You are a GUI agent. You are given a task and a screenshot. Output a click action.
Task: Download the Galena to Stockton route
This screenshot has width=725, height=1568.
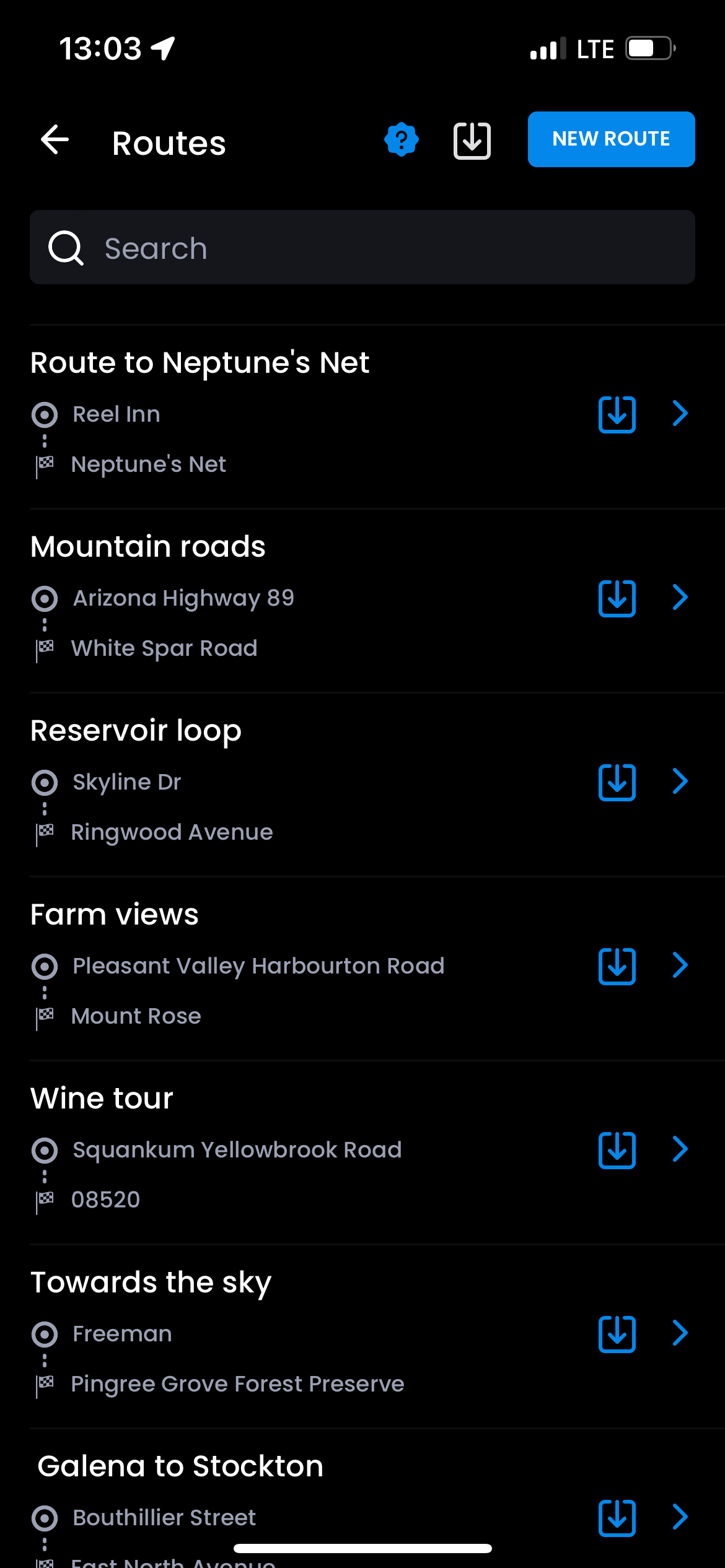[617, 1517]
